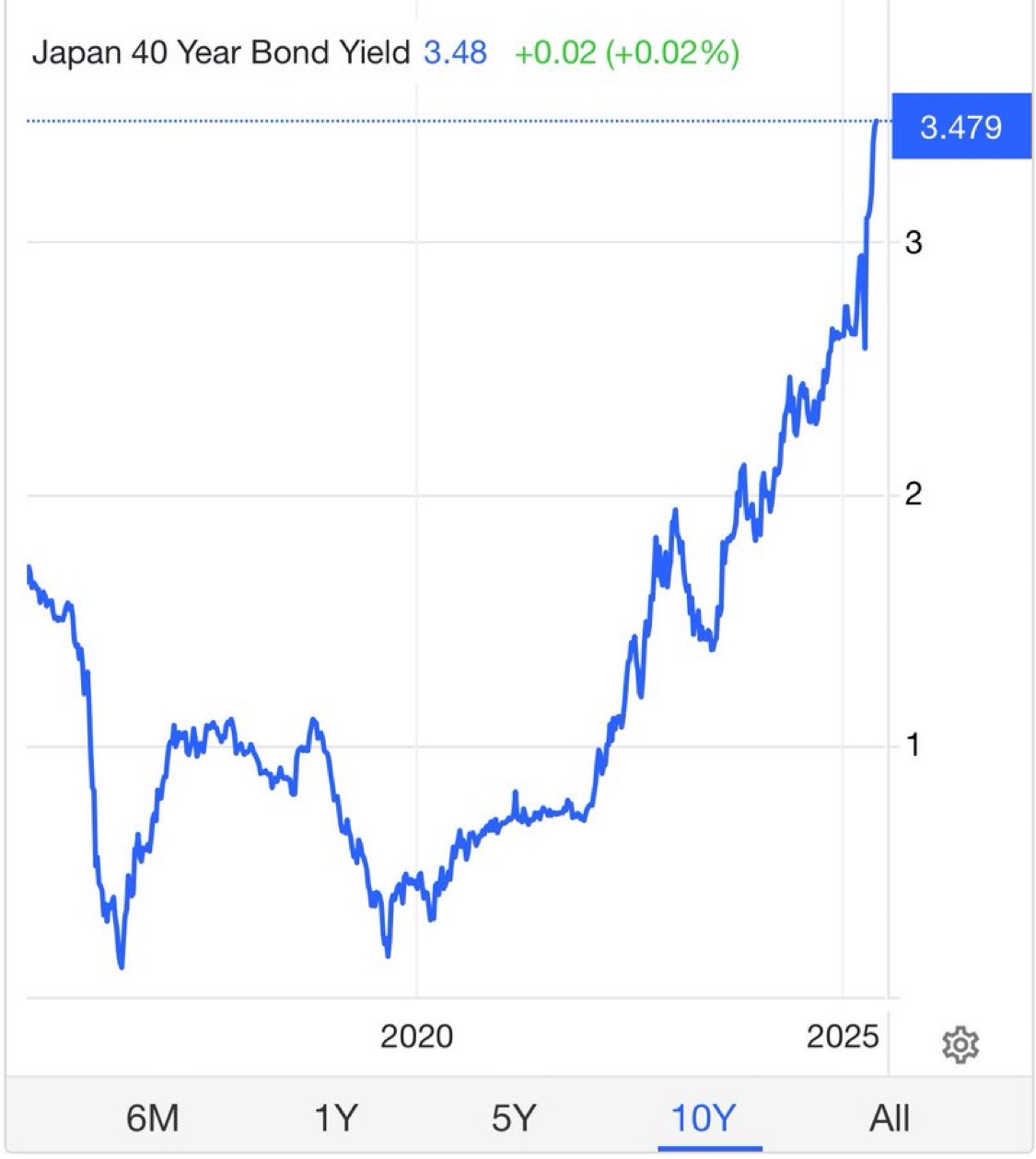
Task: Open the chart settings gear
Action: (960, 1045)
